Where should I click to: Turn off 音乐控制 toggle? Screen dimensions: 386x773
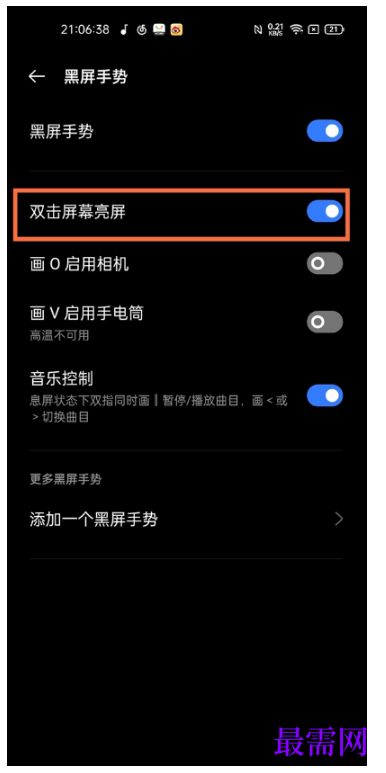point(324,395)
